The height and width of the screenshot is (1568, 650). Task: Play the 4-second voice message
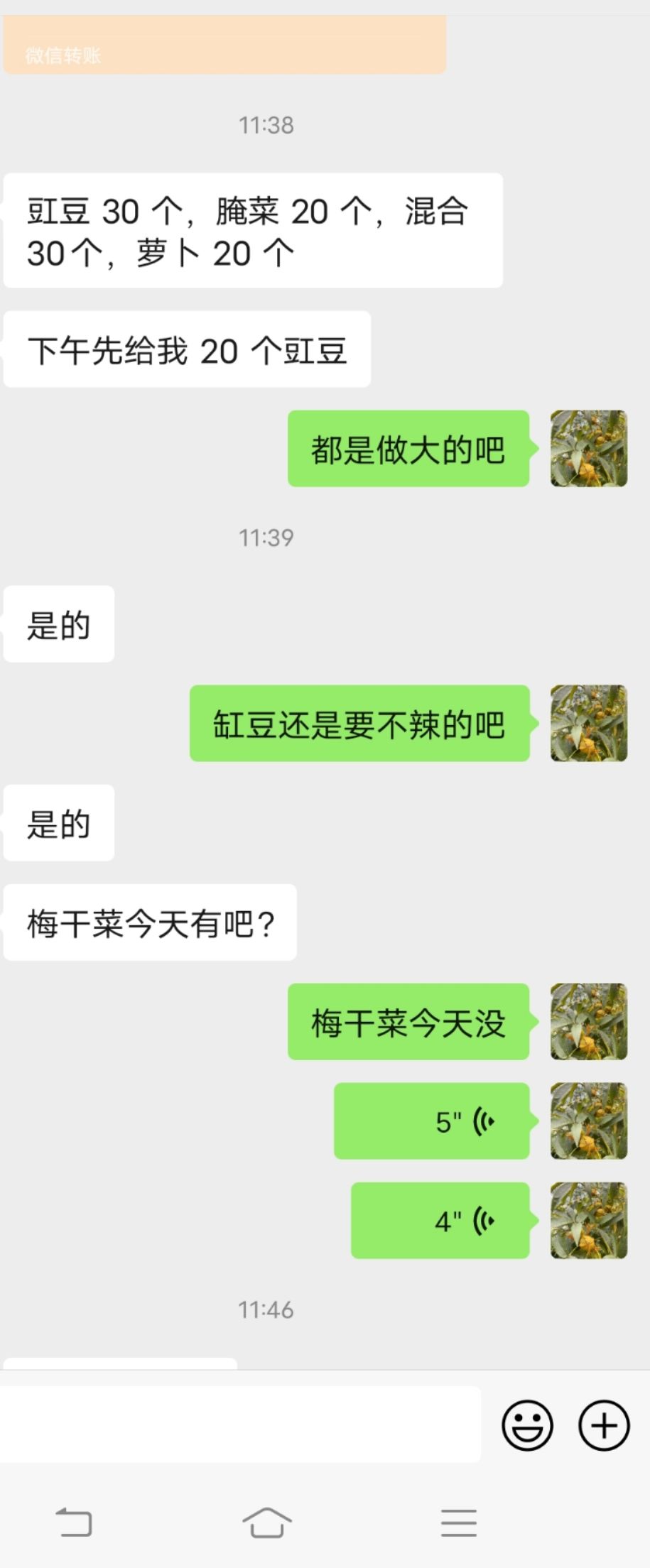pyautogui.click(x=440, y=1221)
